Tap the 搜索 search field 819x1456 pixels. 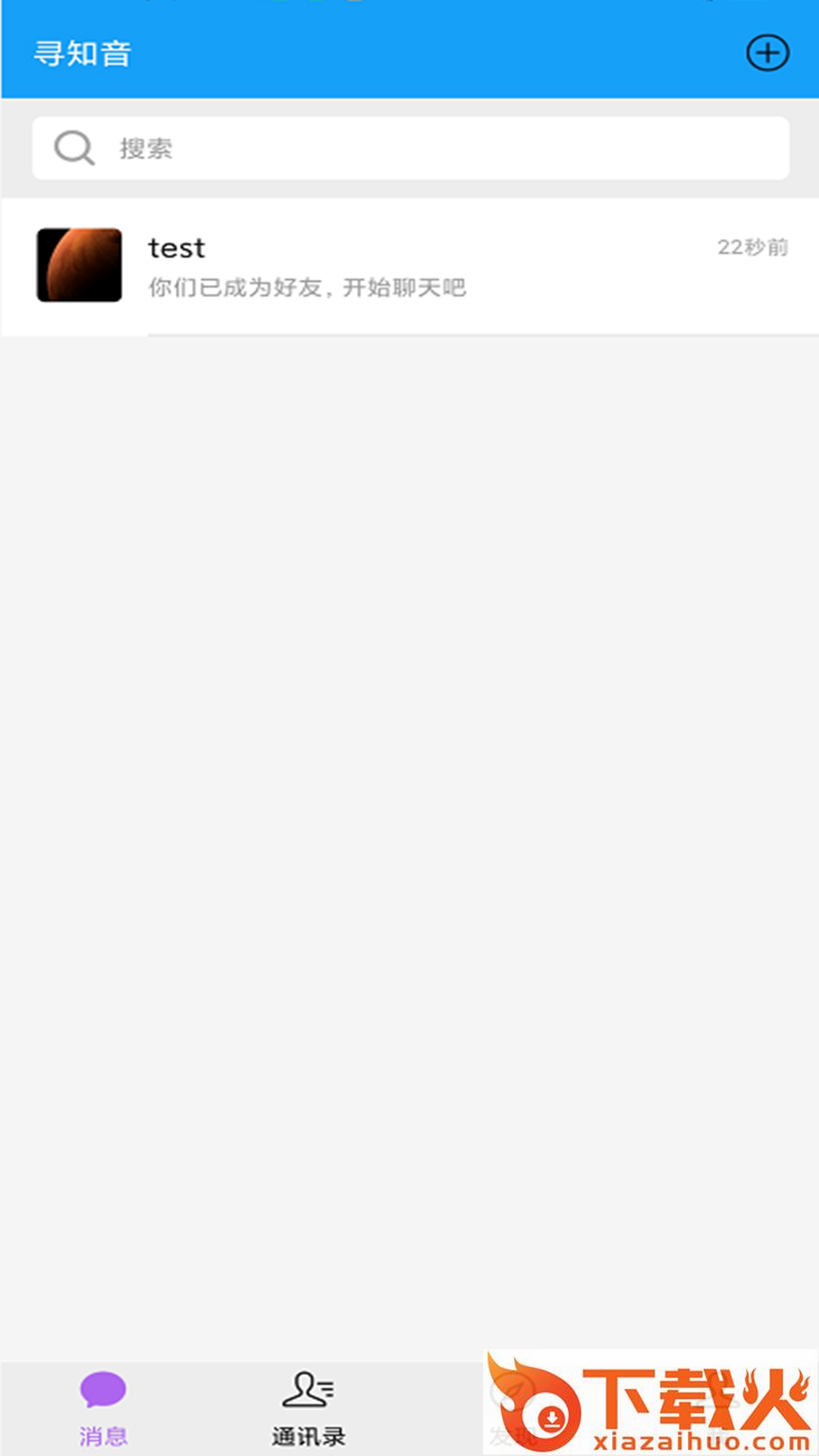click(x=409, y=148)
